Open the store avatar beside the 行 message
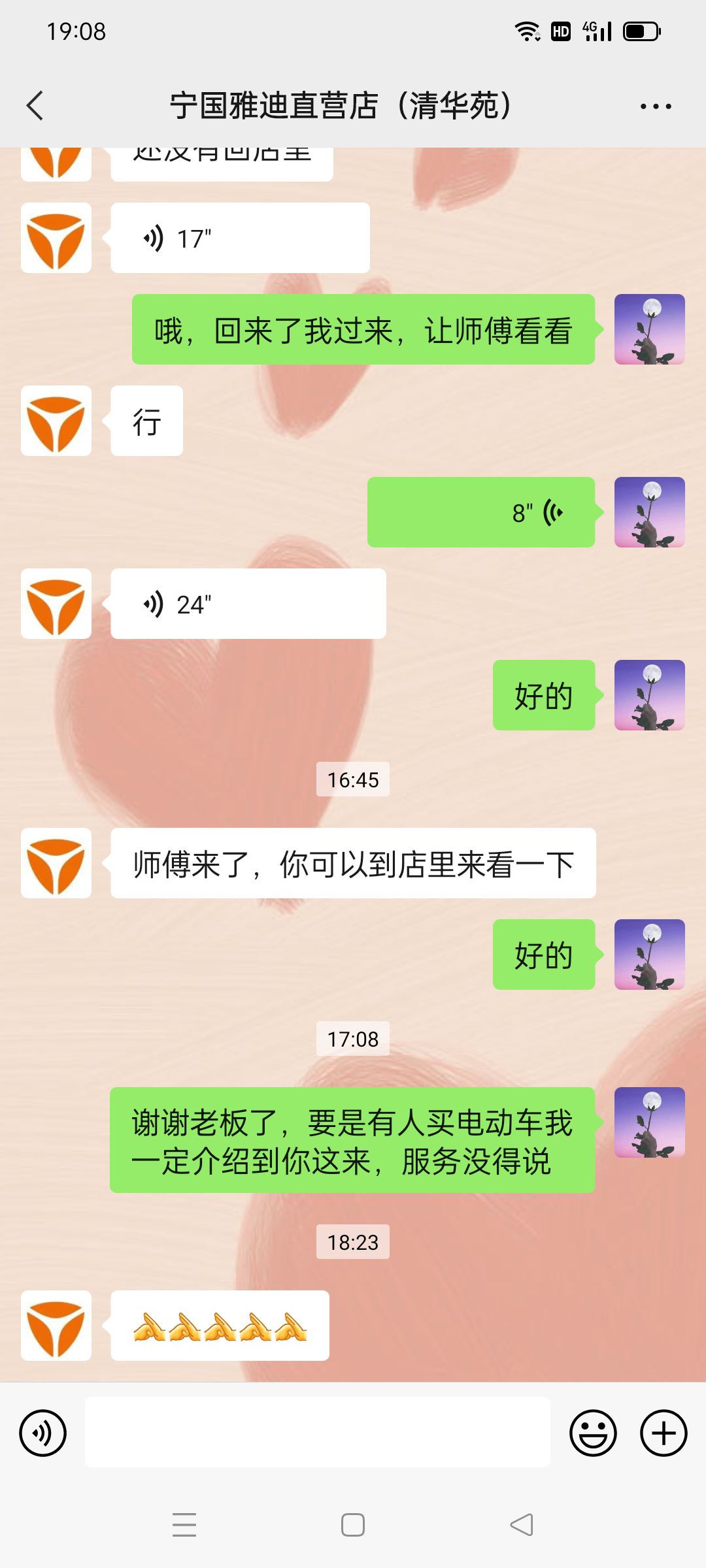Image resolution: width=706 pixels, height=1568 pixels. pos(56,421)
